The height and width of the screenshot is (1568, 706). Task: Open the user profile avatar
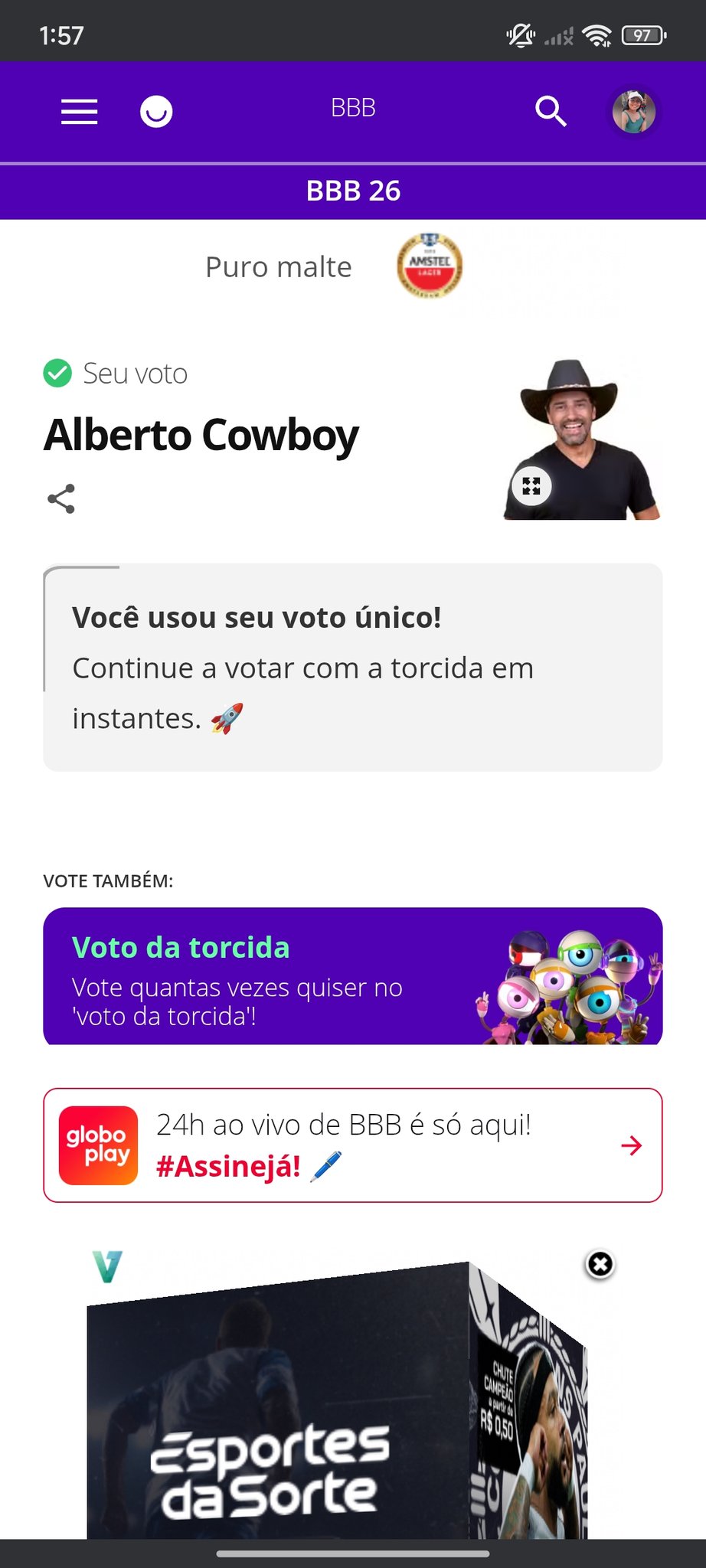[633, 112]
